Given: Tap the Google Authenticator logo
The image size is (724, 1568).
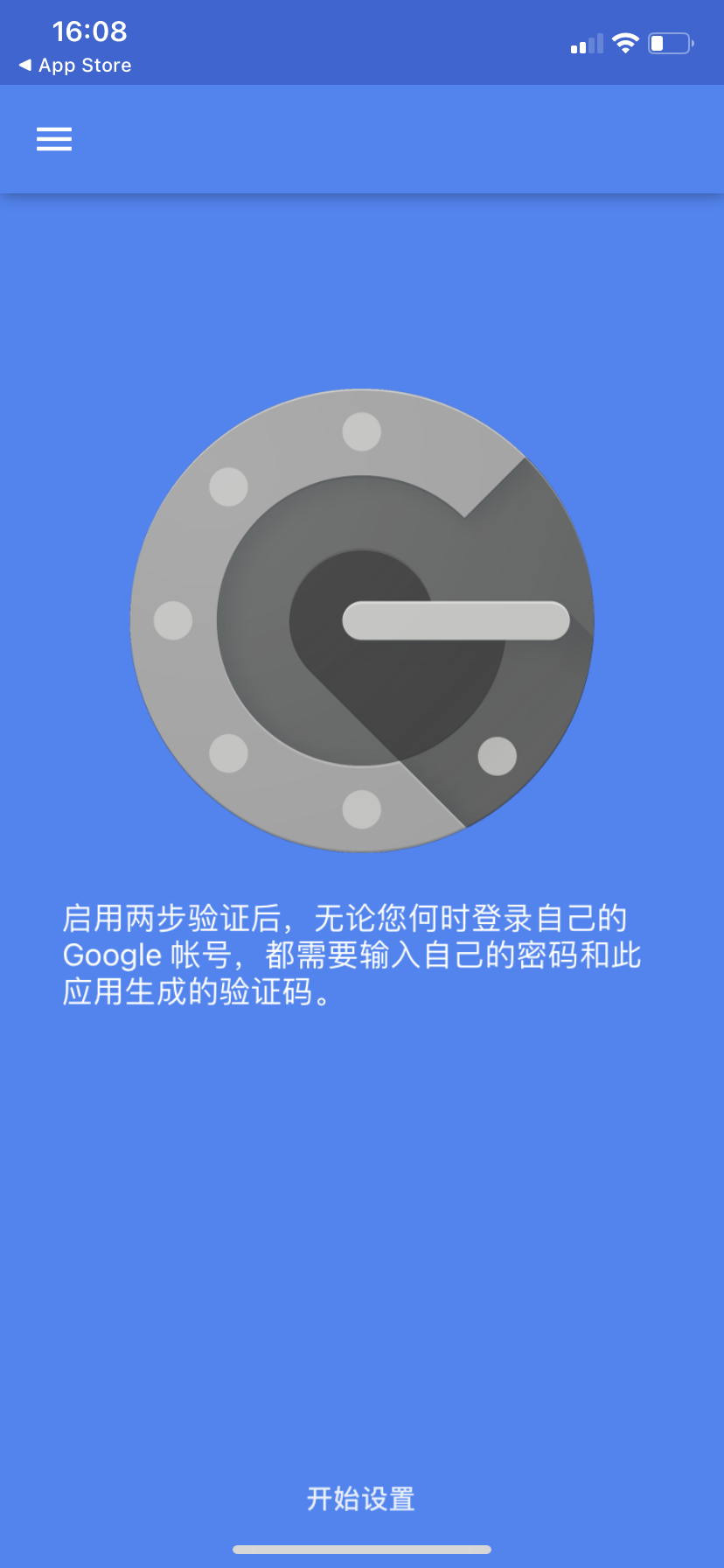Looking at the screenshot, I should pos(362,619).
